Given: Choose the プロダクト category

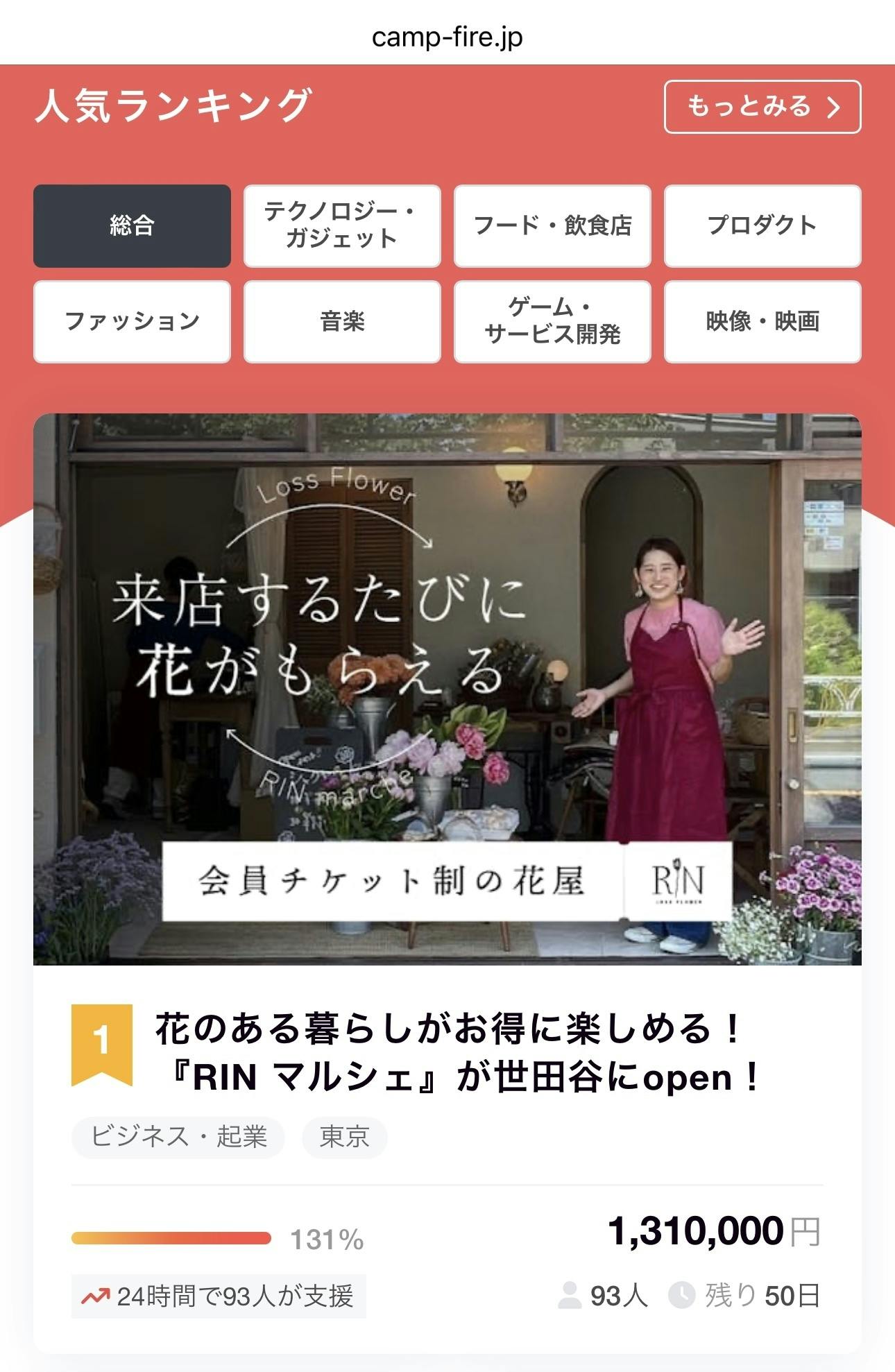Looking at the screenshot, I should click(762, 226).
